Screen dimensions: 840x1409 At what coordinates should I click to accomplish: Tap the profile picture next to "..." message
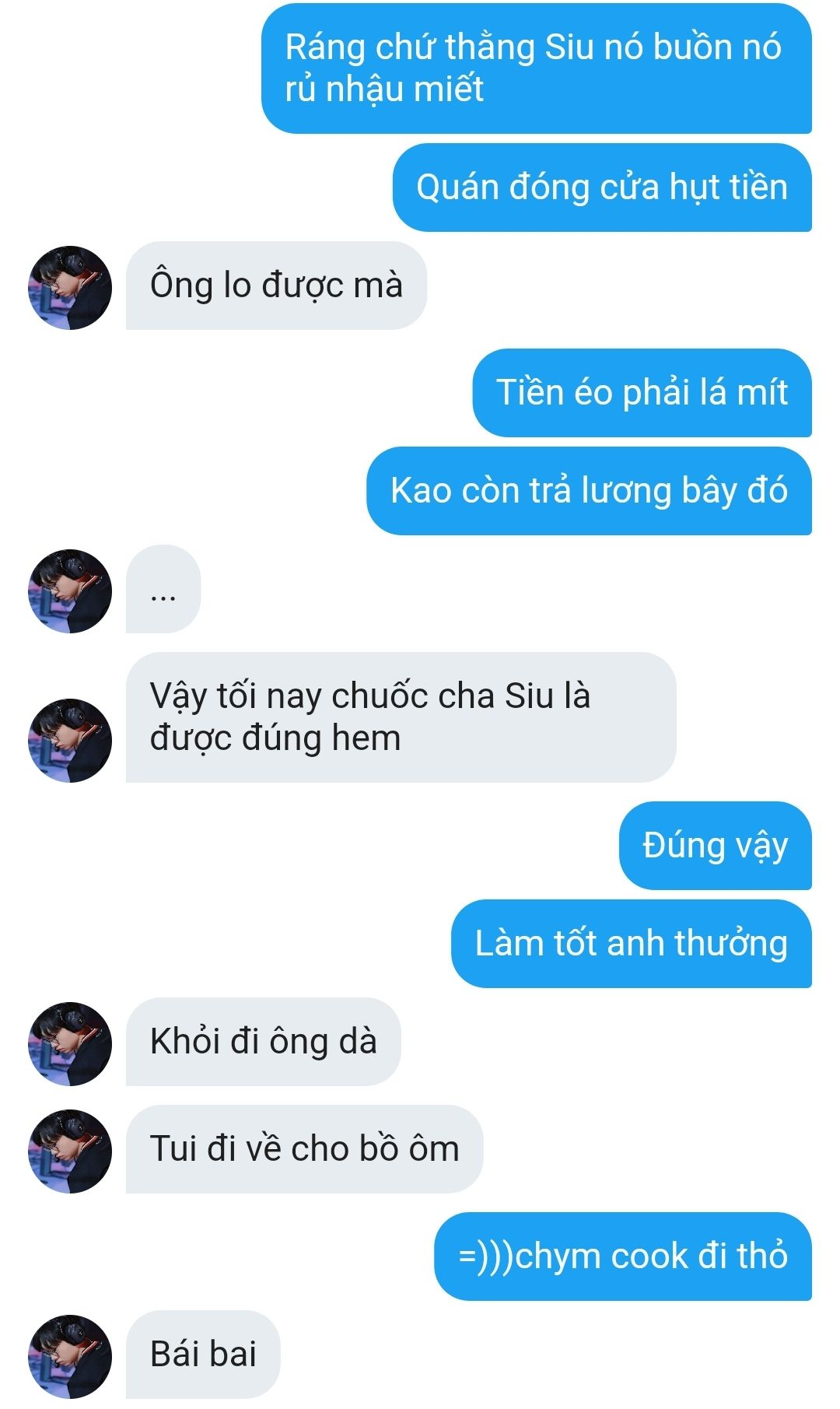point(70,591)
